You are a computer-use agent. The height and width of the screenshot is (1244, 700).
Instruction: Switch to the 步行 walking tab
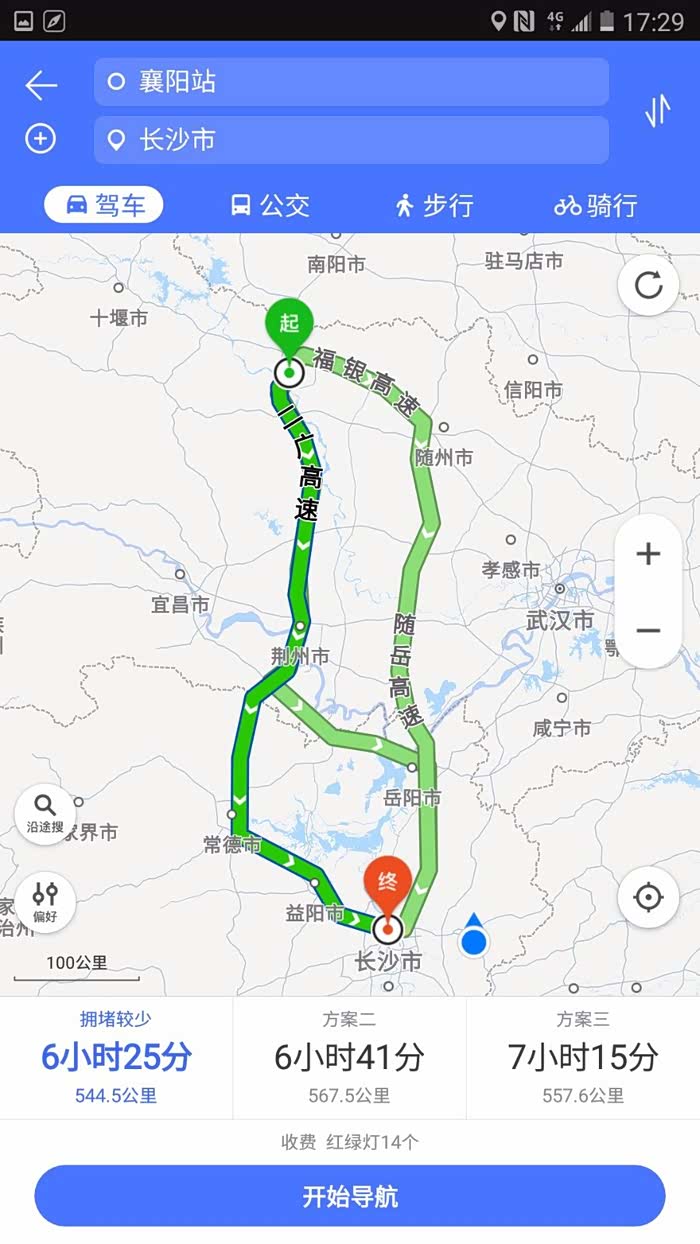click(x=434, y=206)
